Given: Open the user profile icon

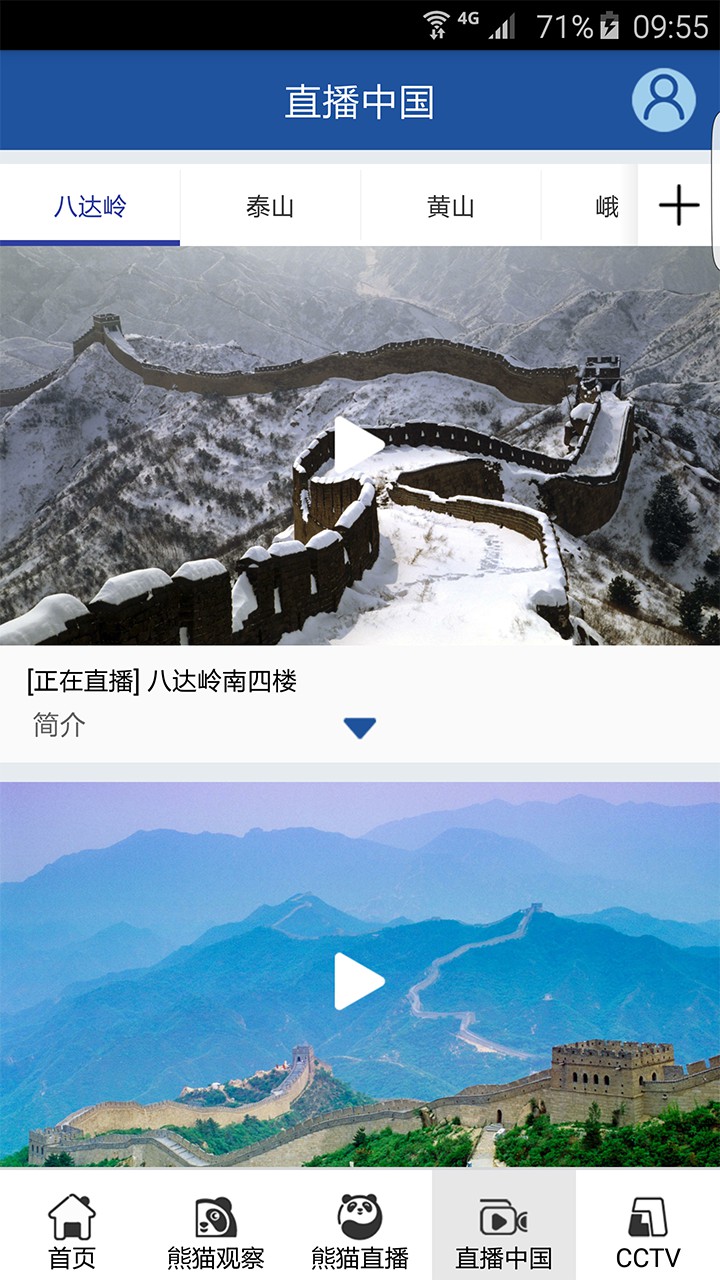Looking at the screenshot, I should coord(663,100).
